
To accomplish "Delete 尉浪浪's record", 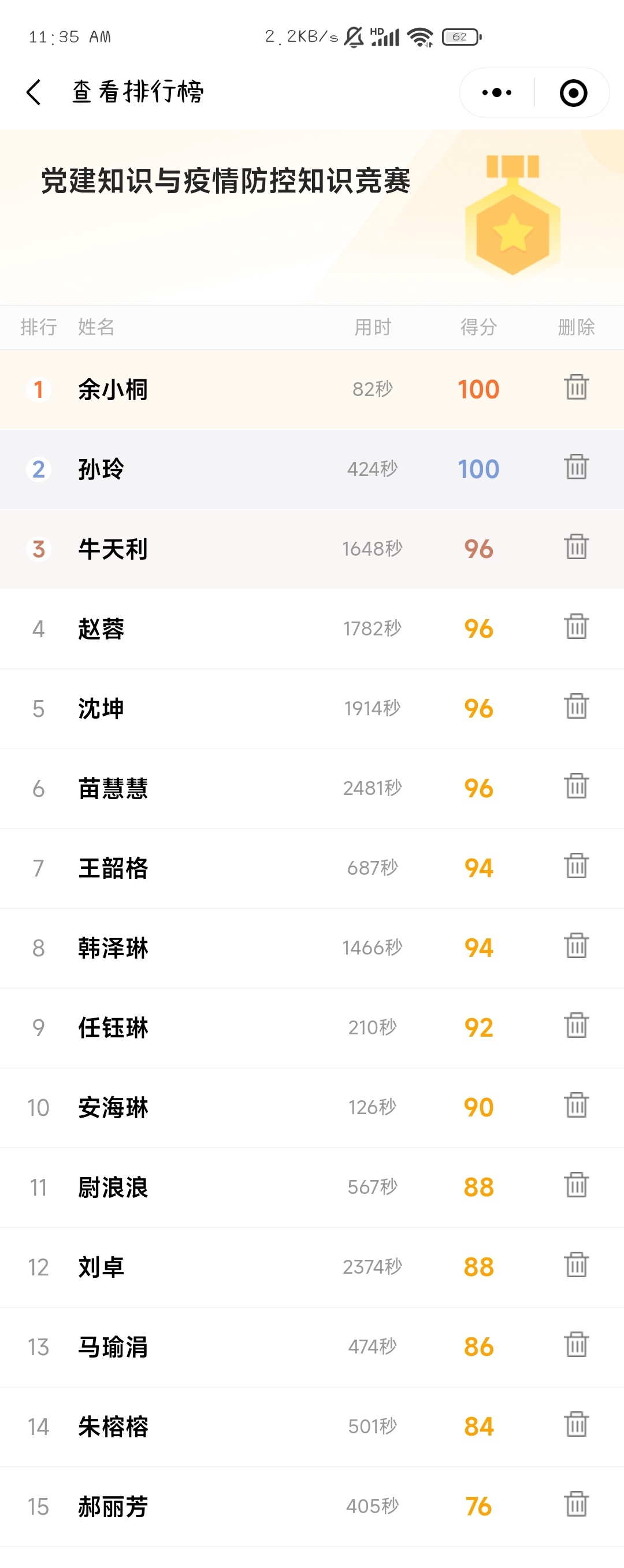I will (x=576, y=1185).
